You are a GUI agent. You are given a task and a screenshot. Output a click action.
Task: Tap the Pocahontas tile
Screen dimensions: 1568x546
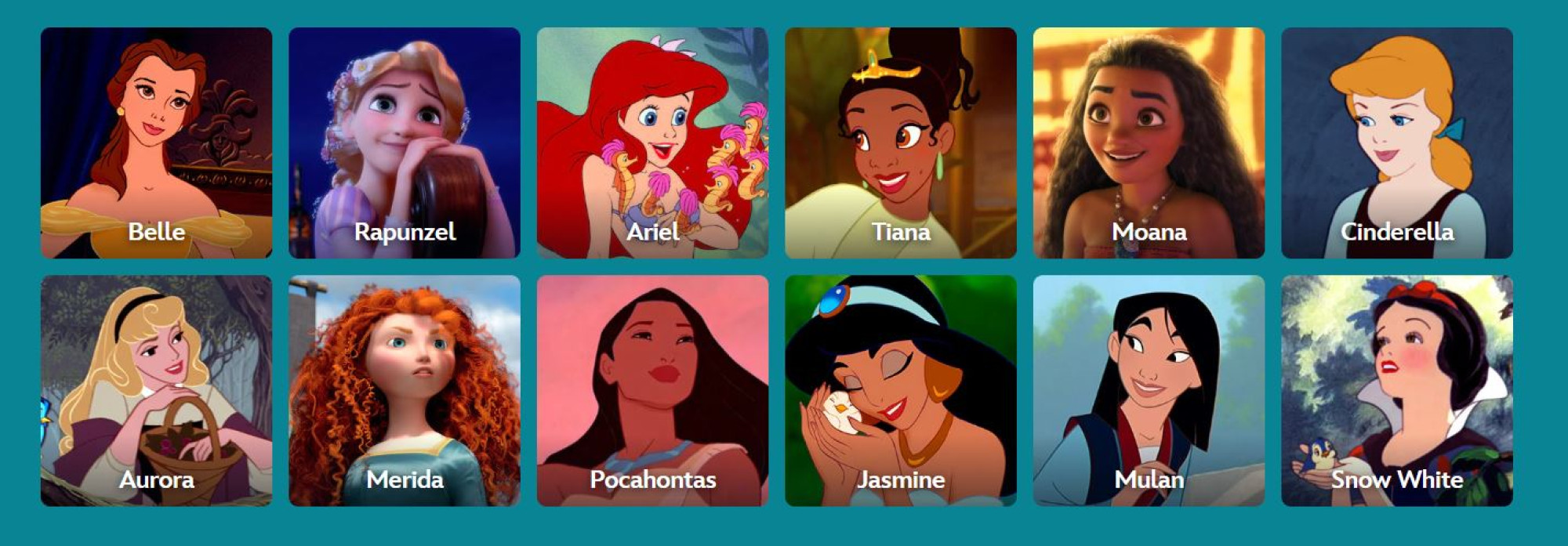[652, 390]
